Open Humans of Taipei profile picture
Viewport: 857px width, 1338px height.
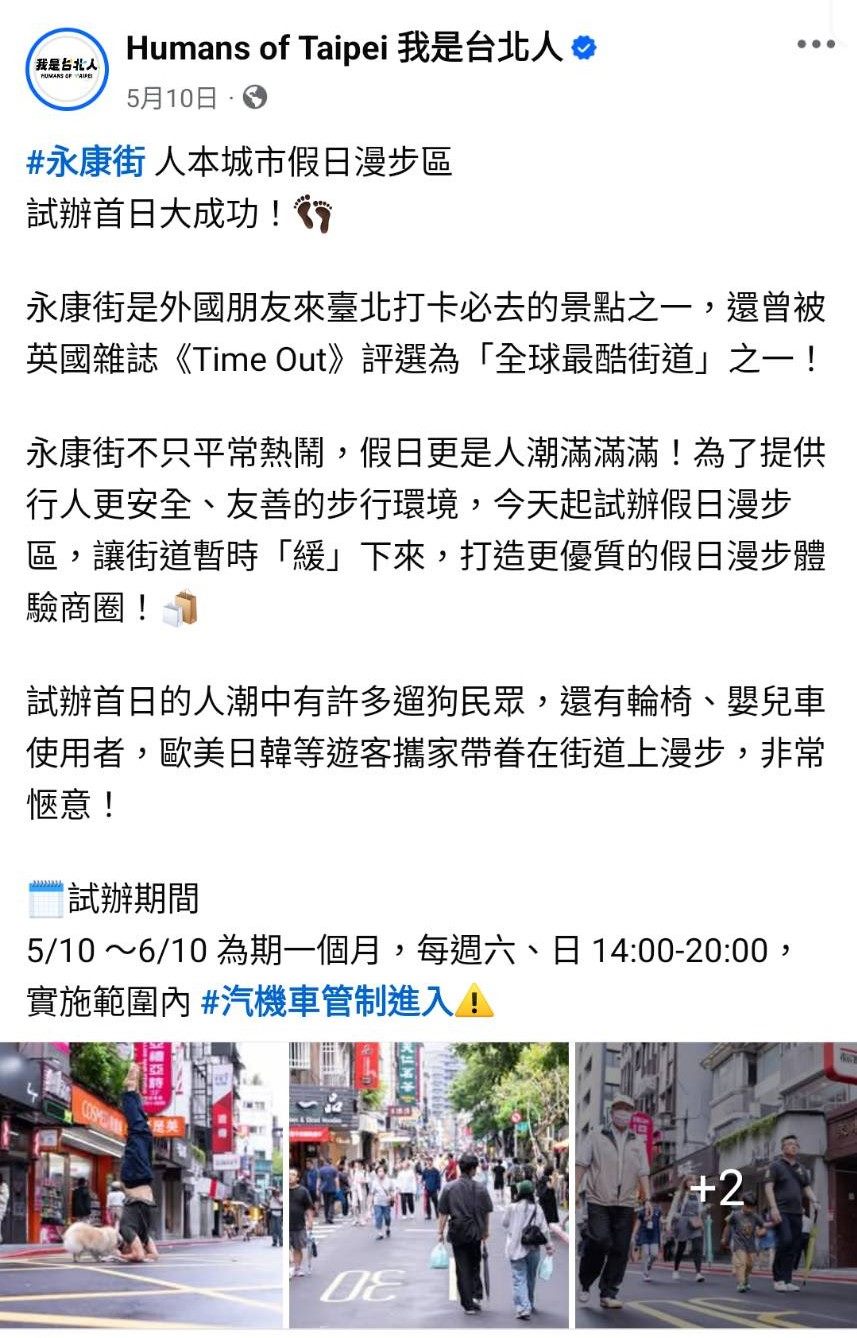click(67, 68)
